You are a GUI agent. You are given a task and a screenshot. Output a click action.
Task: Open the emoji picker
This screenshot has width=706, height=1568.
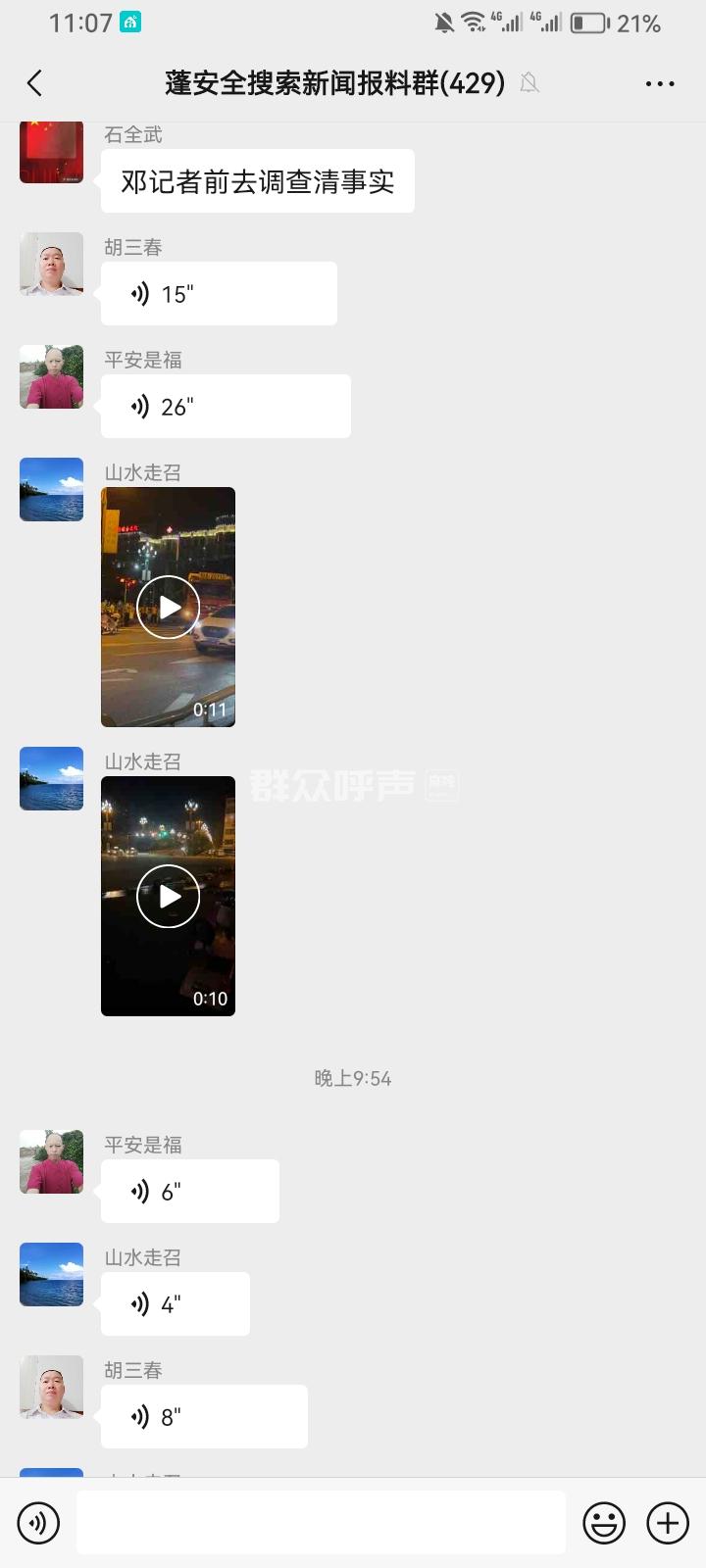(x=604, y=1523)
